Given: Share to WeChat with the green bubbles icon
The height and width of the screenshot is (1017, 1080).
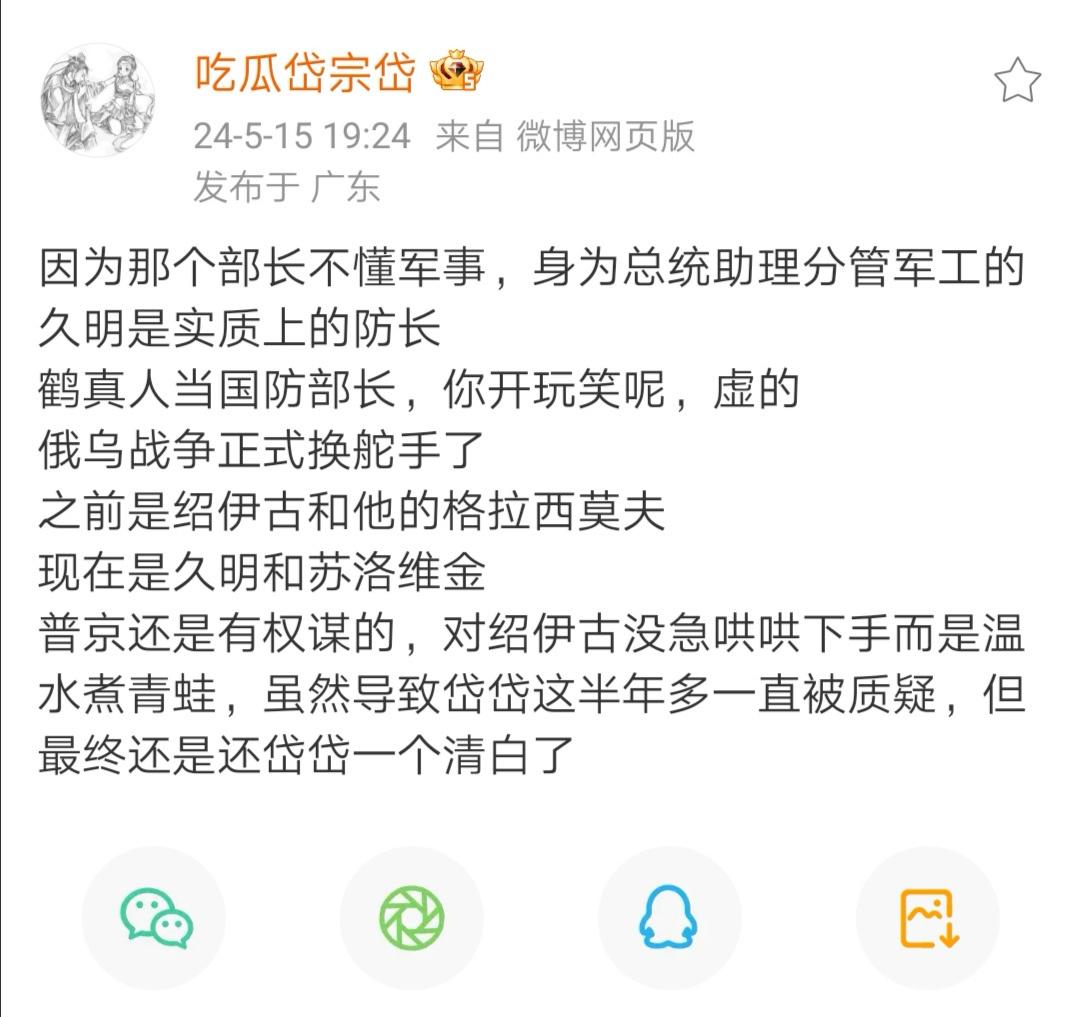Looking at the screenshot, I should pyautogui.click(x=154, y=918).
